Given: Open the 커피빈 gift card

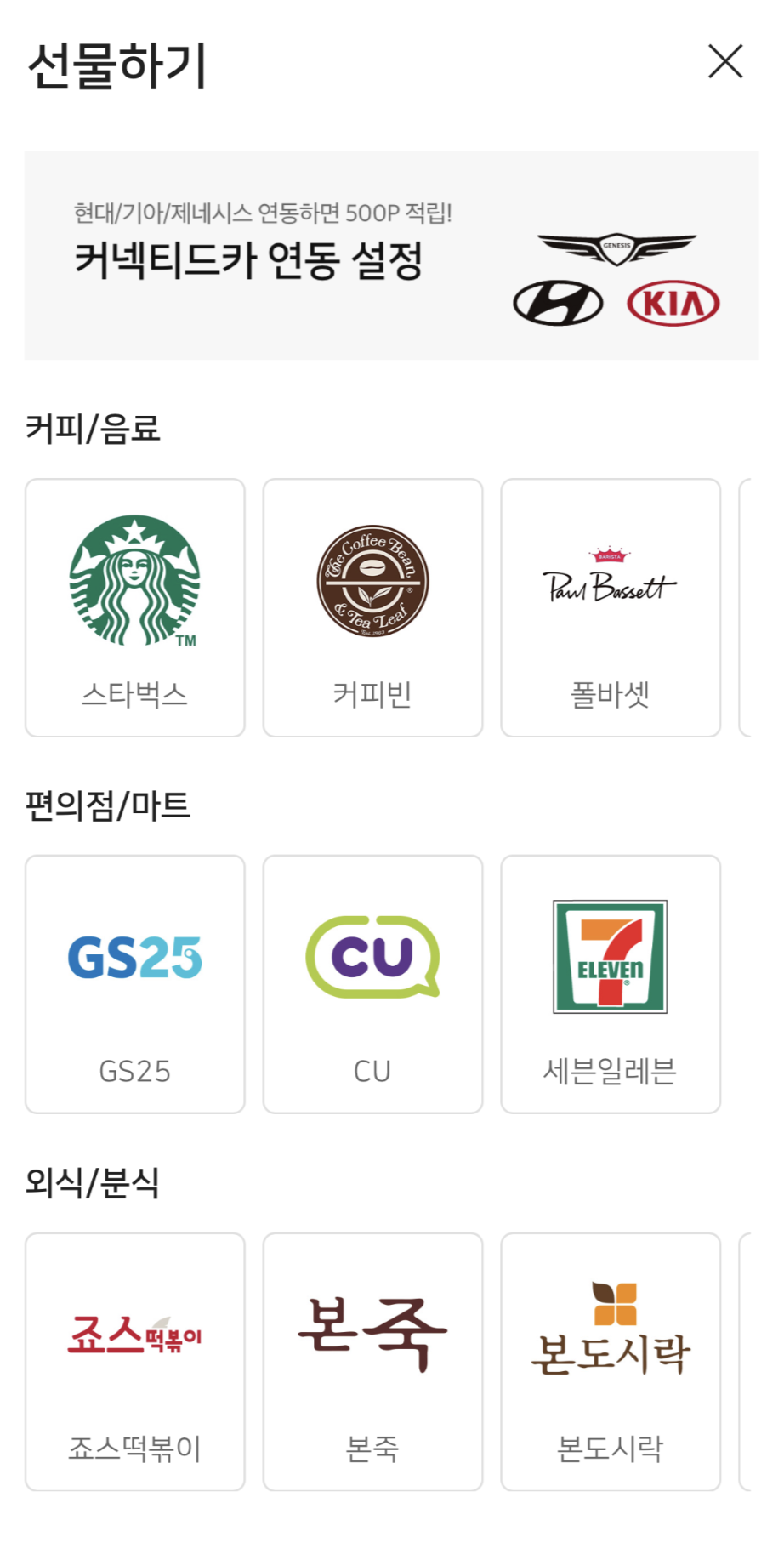Looking at the screenshot, I should 372,607.
